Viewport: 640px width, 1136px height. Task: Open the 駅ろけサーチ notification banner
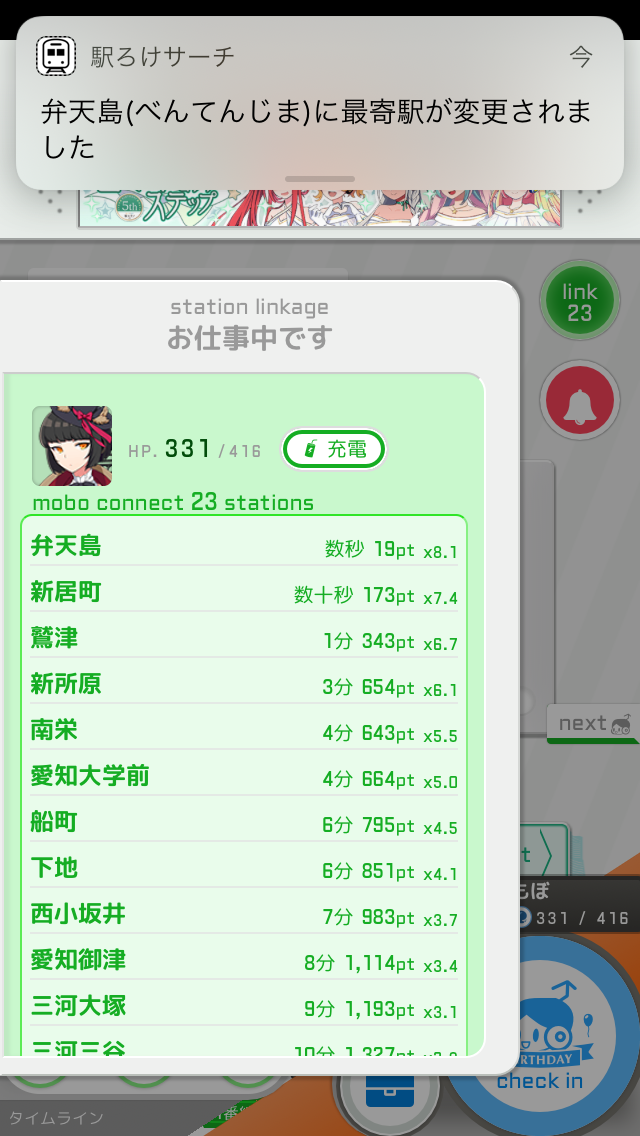pos(320,102)
